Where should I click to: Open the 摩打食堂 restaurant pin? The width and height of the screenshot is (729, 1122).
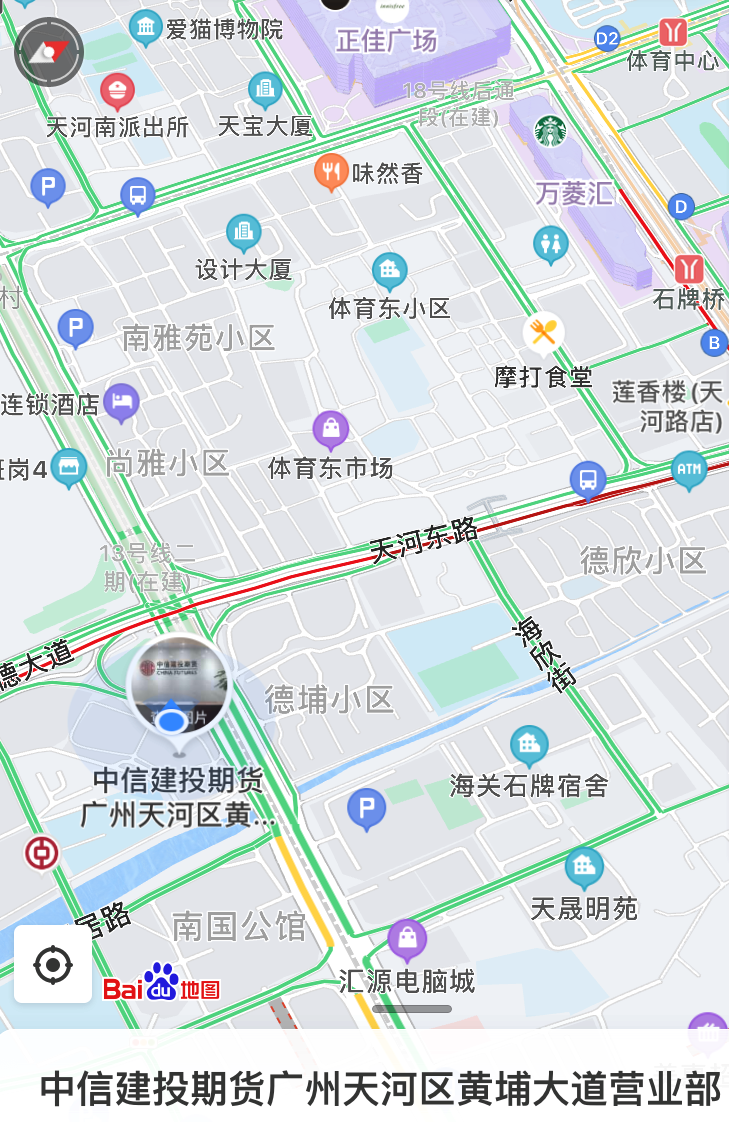click(x=543, y=334)
